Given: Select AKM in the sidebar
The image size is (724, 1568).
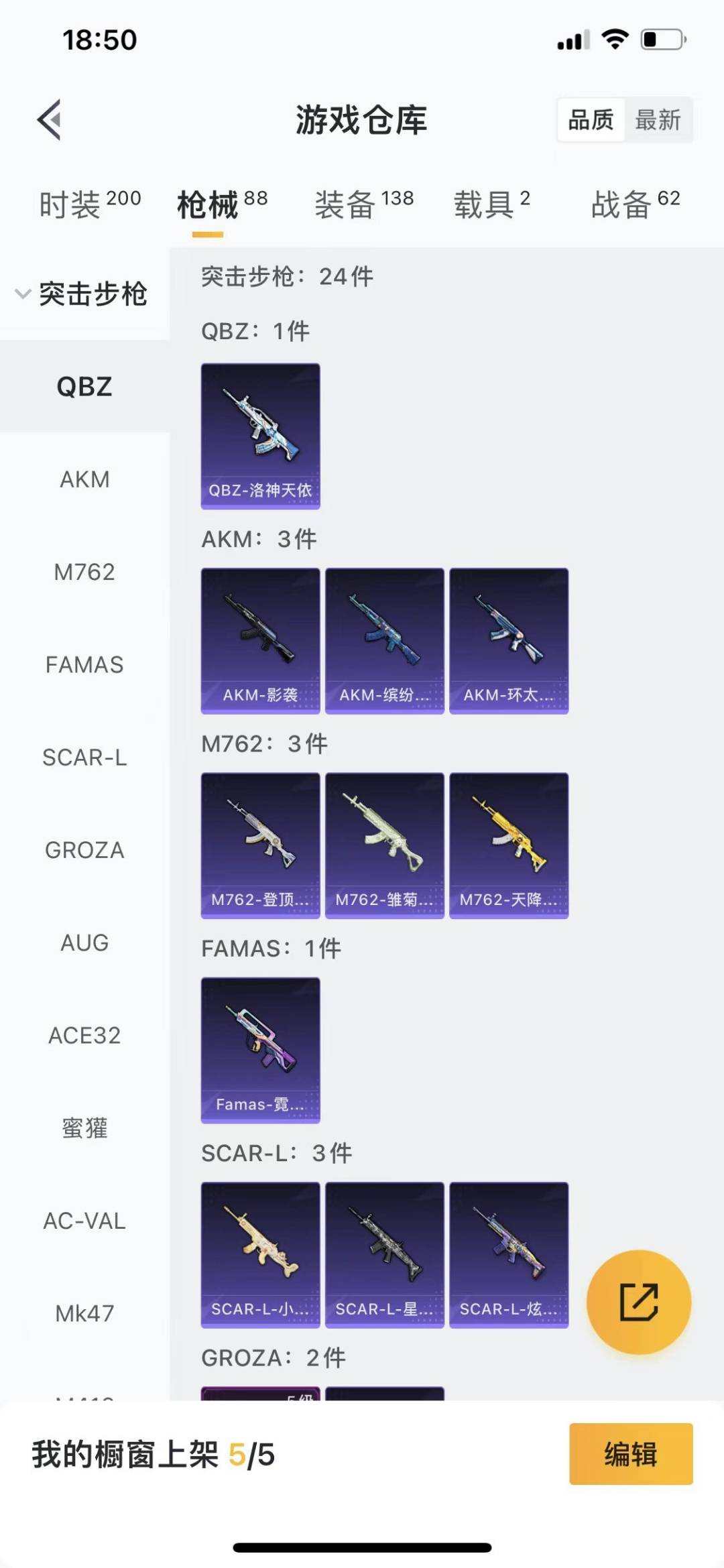Looking at the screenshot, I should coord(84,479).
